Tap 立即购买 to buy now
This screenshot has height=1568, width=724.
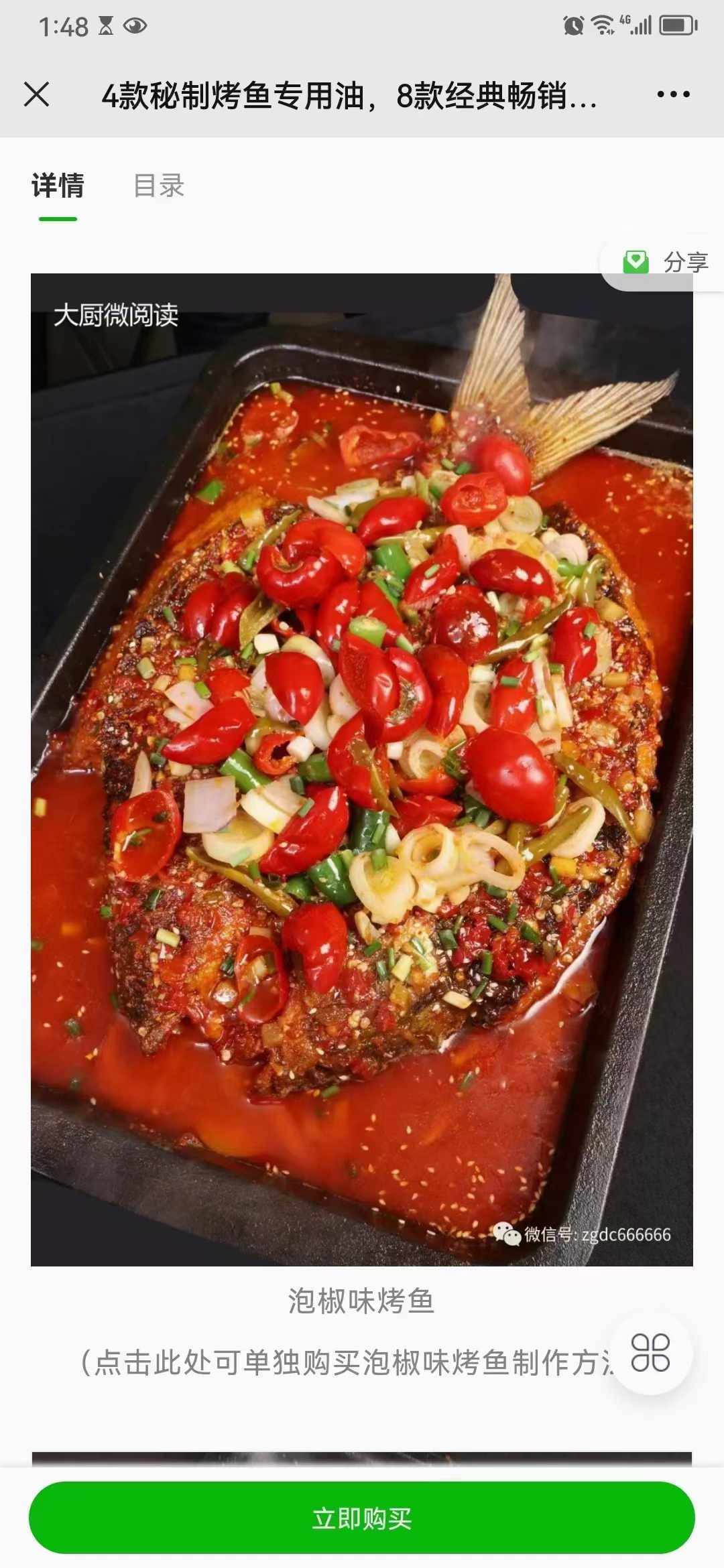362,1518
